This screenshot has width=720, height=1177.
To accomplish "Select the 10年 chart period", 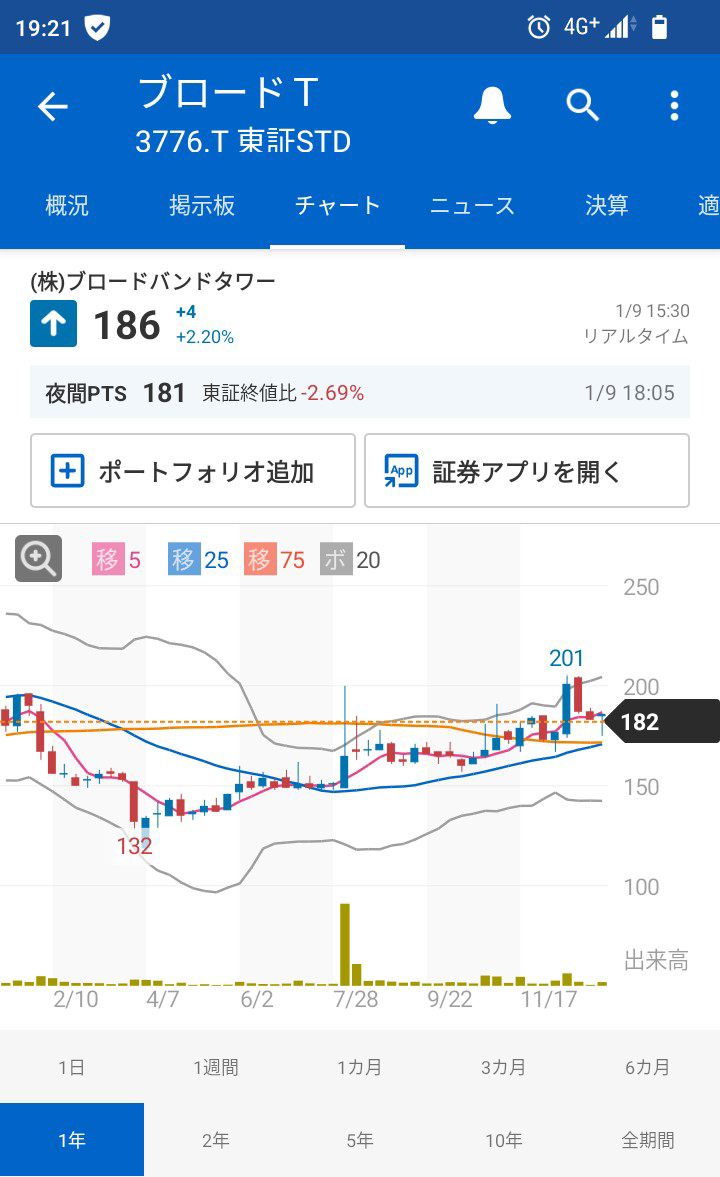I will 503,1138.
